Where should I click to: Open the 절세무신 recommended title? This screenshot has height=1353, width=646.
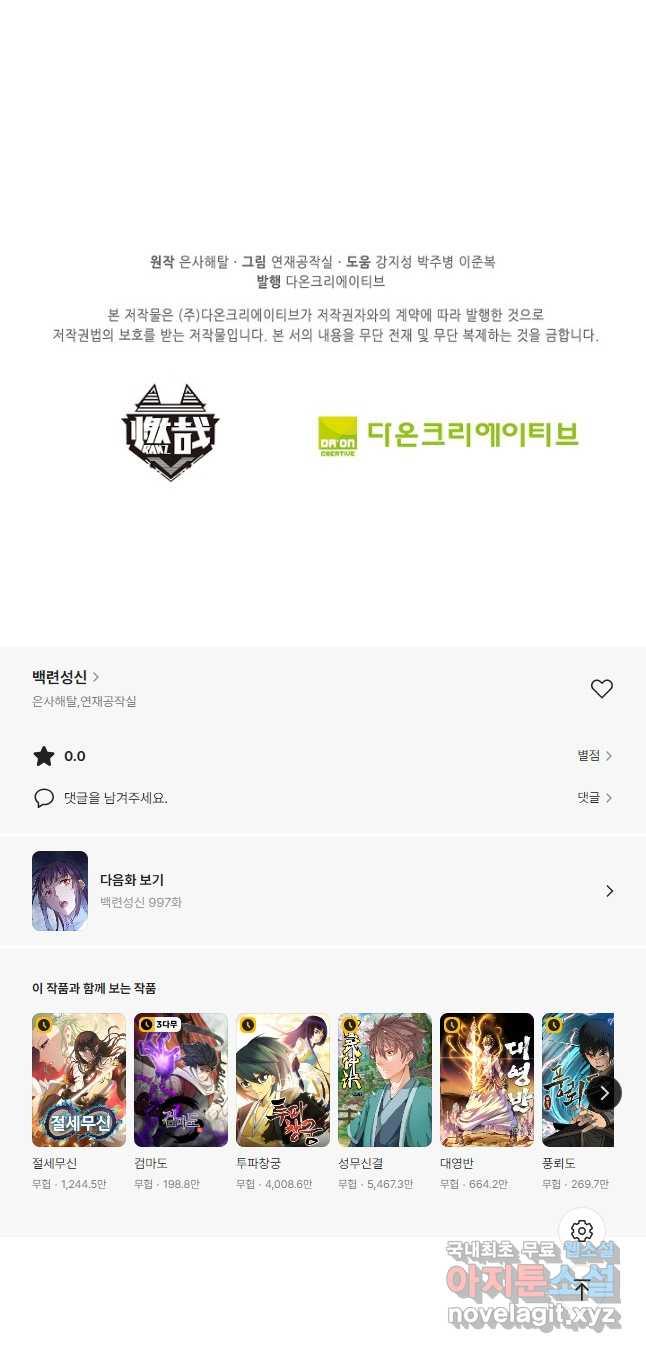pyautogui.click(x=79, y=1080)
